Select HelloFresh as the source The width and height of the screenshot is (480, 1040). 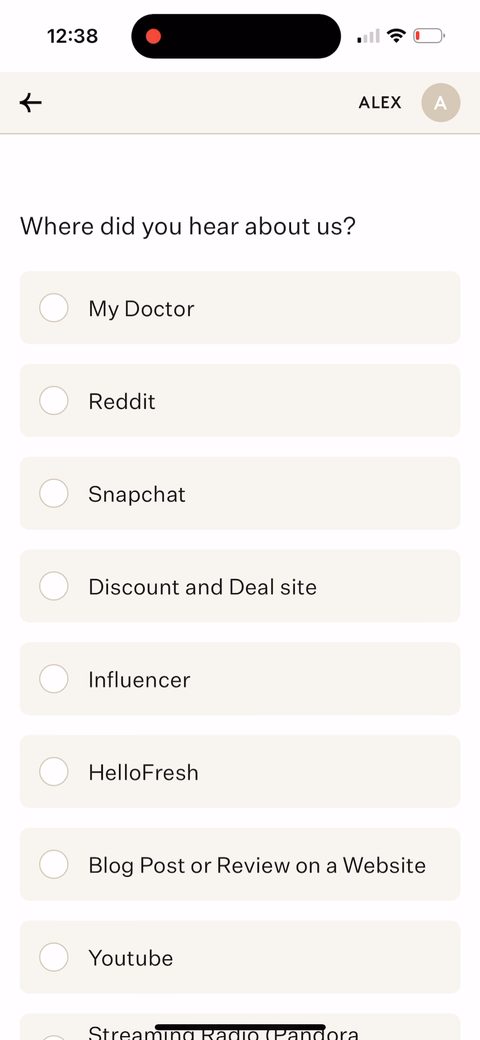pos(240,772)
